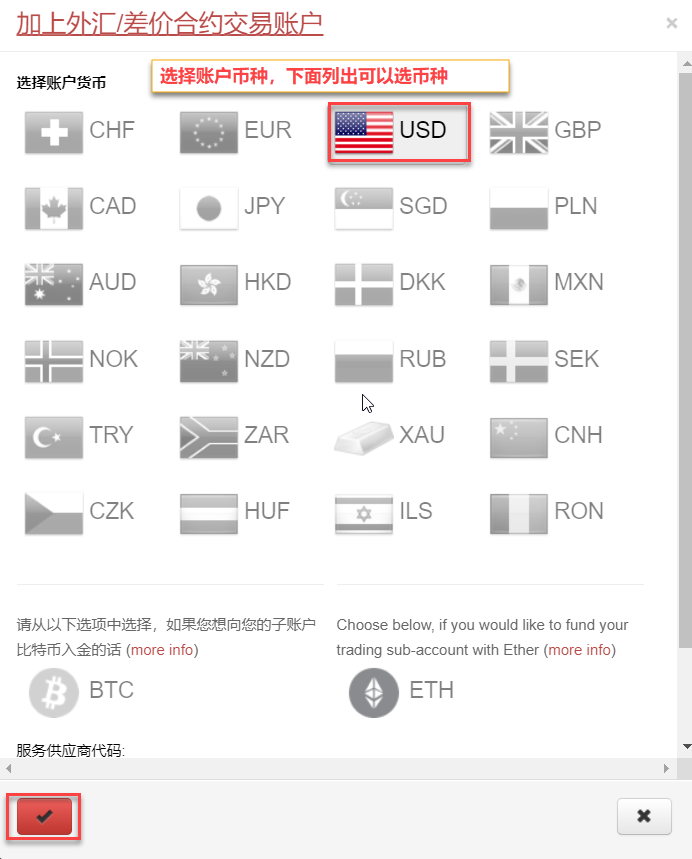This screenshot has width=692, height=859.
Task: Open more info link about Bitcoin funding
Action: click(x=162, y=650)
